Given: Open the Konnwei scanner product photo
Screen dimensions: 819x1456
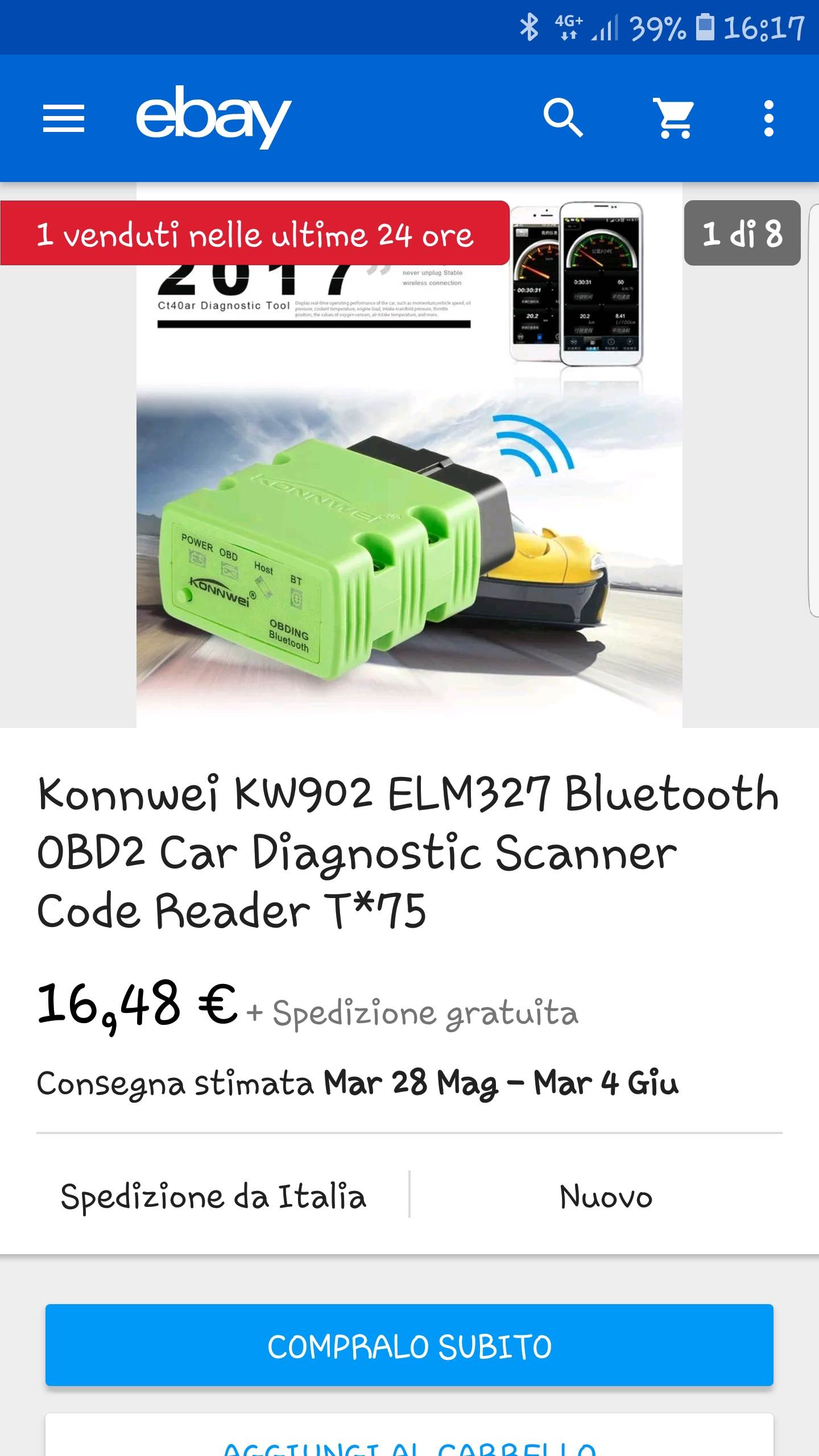Looking at the screenshot, I should [x=409, y=455].
